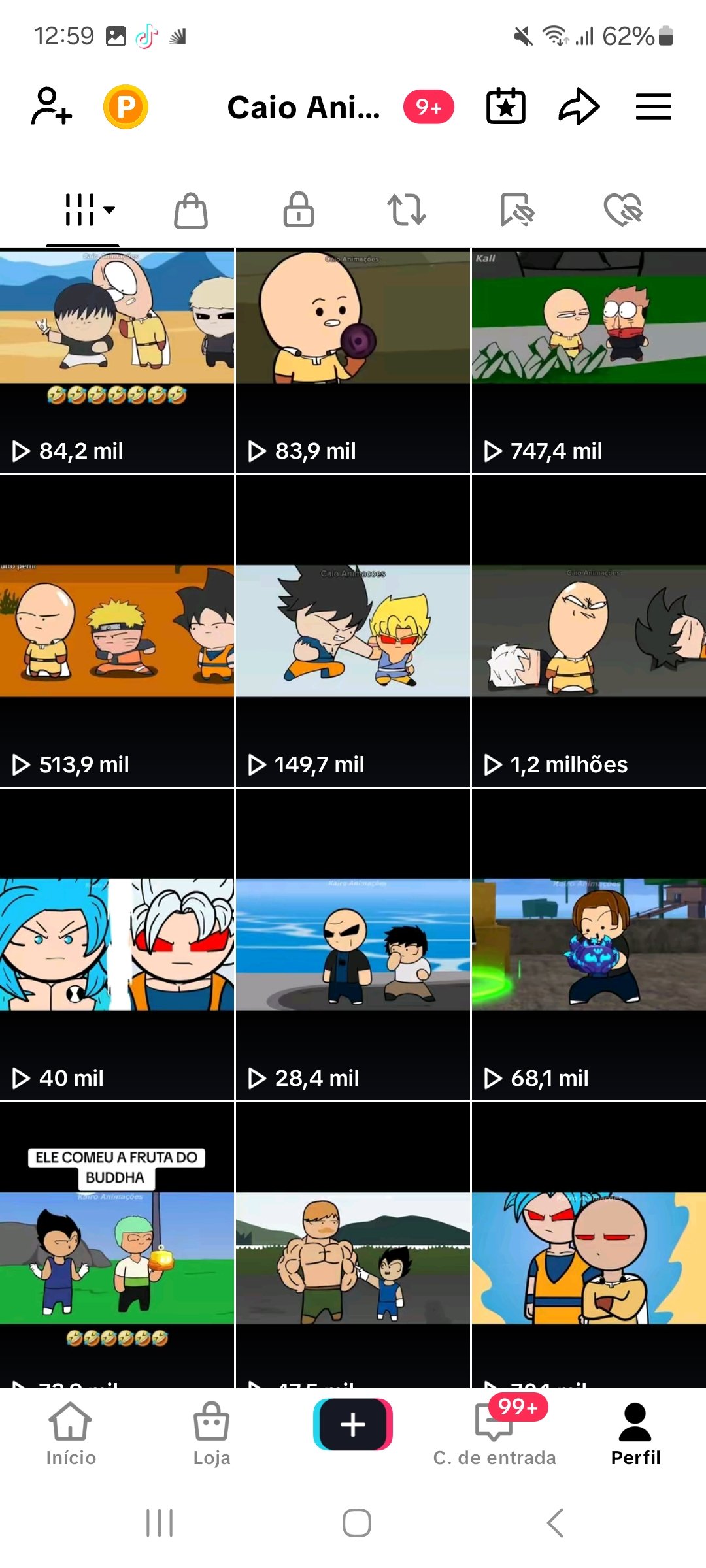Switch to the hidden saved bookmarks tab
Screen dimensions: 706x1568
516,210
